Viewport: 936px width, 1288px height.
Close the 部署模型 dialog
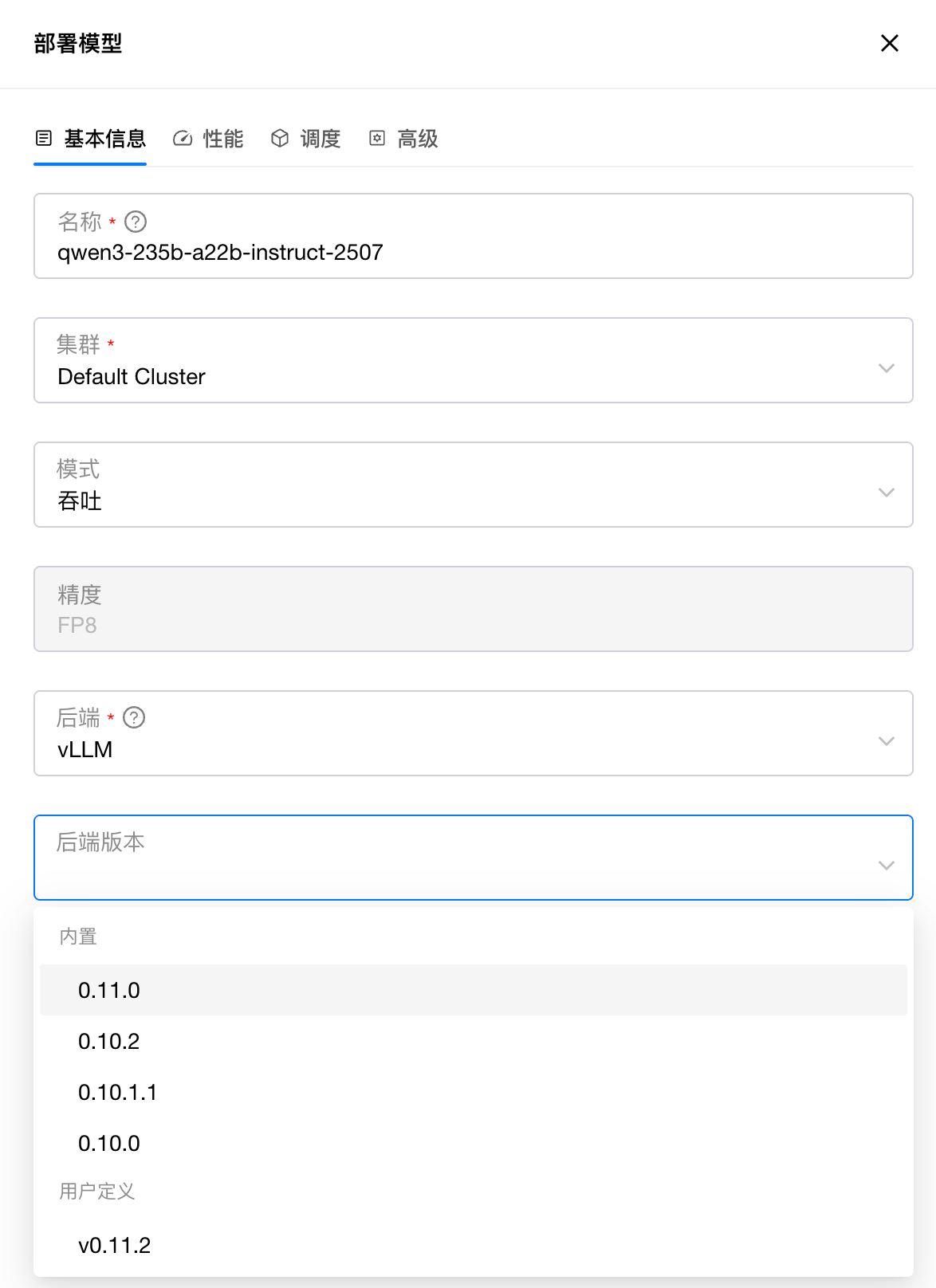pyautogui.click(x=889, y=43)
